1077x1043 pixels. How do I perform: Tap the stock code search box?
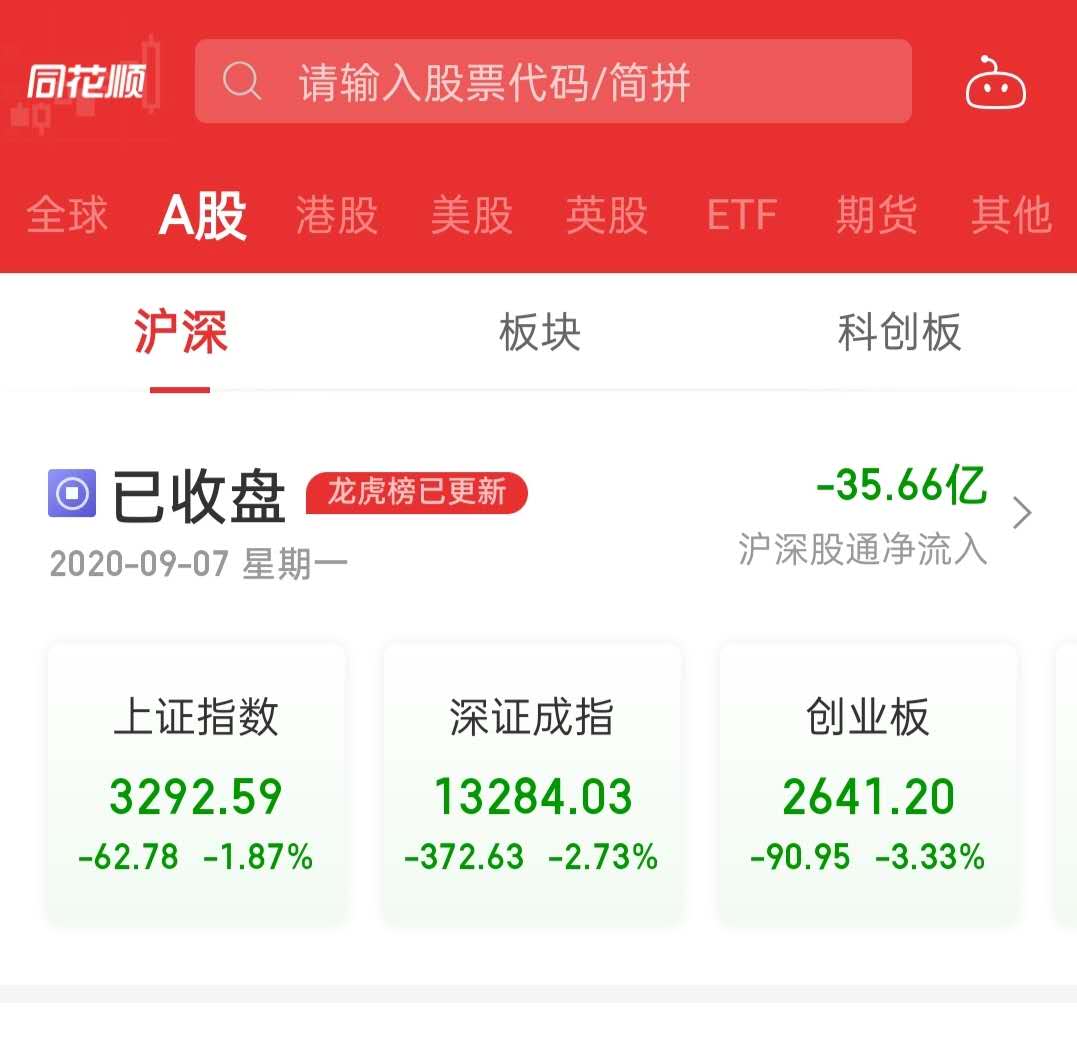click(552, 82)
